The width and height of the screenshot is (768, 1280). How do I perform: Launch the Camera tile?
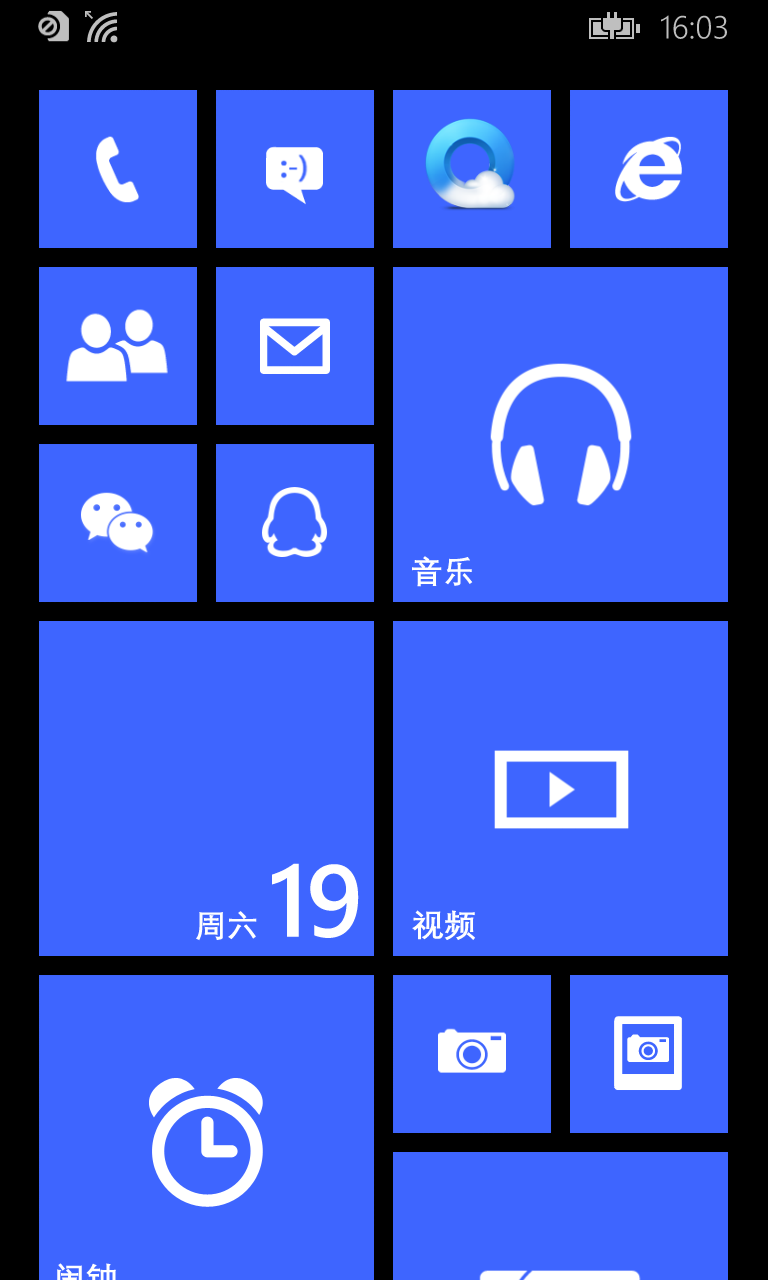[x=472, y=1053]
